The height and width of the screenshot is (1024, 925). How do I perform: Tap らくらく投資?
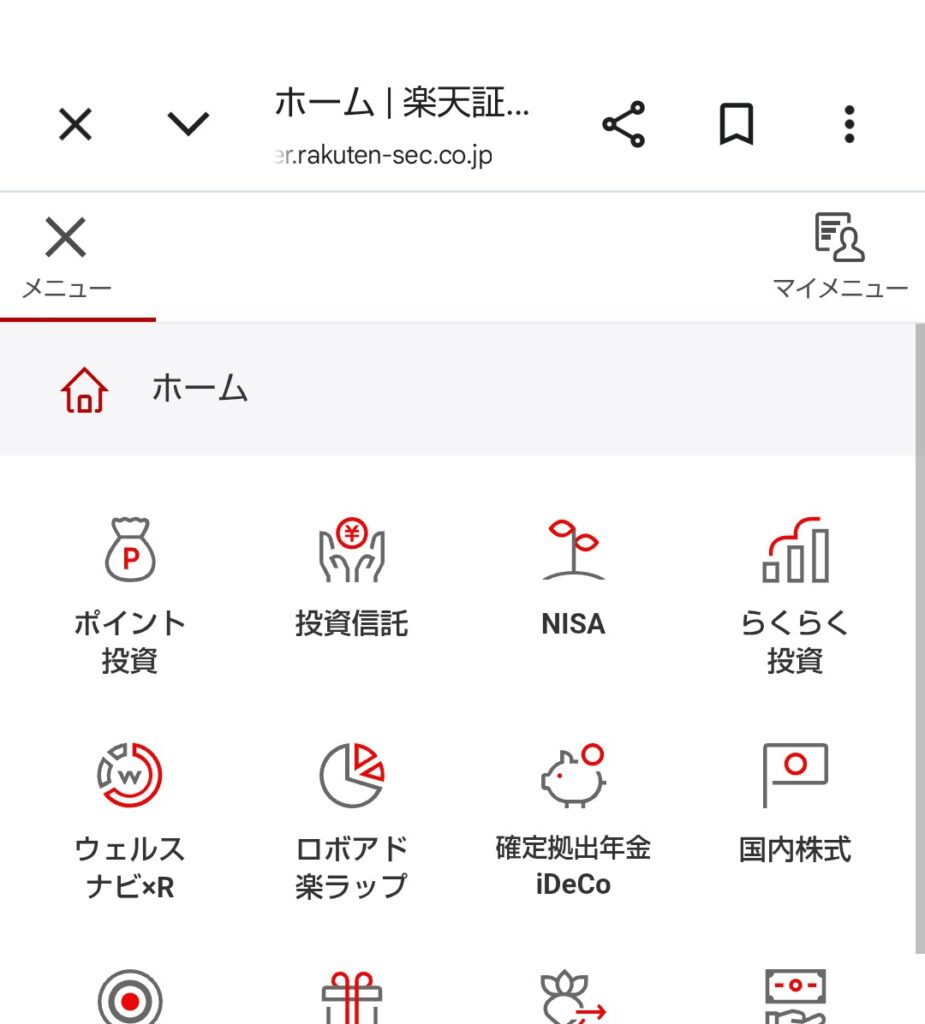pyautogui.click(x=795, y=597)
